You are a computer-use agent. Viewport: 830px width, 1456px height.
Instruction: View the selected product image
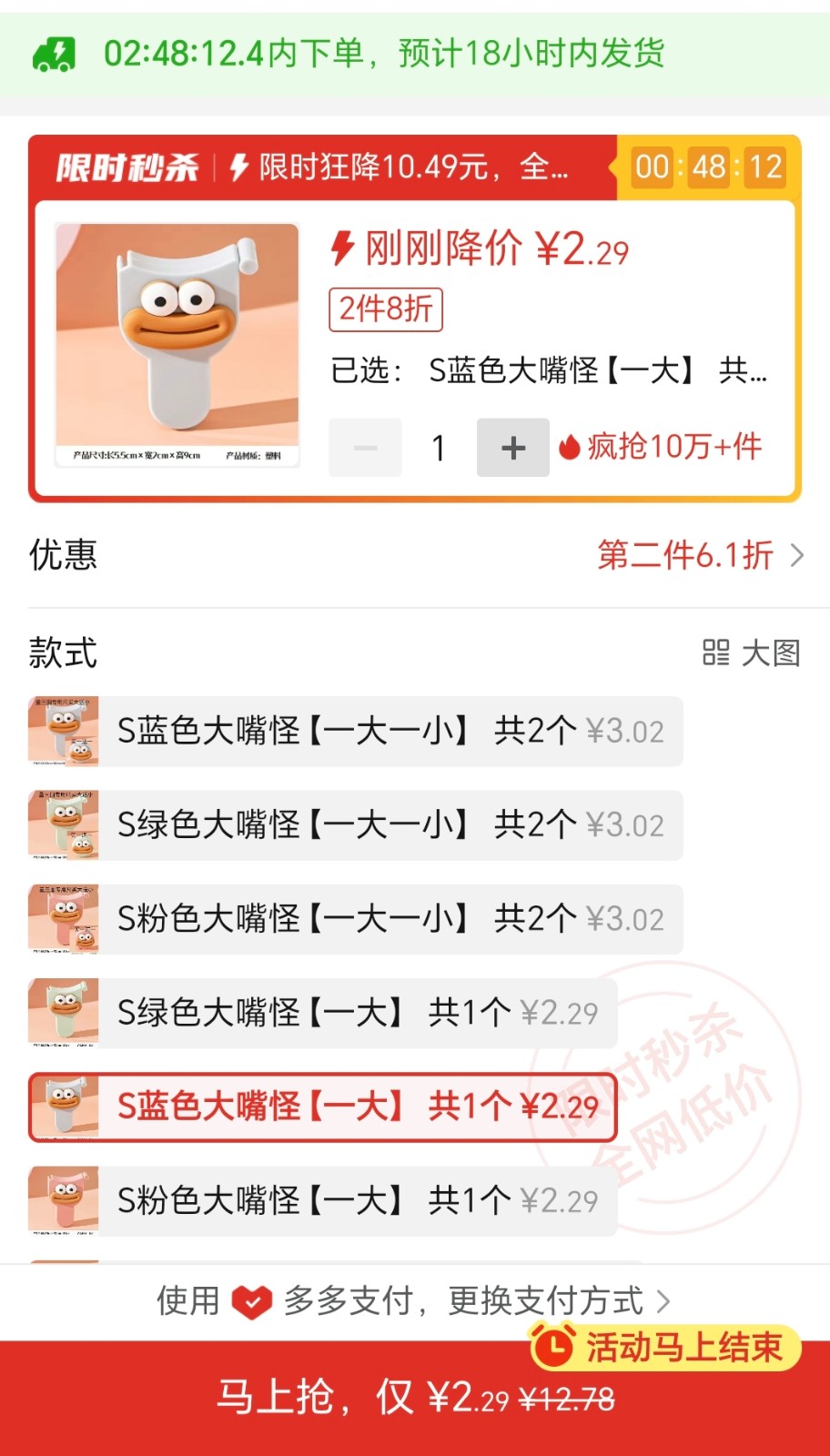[177, 344]
